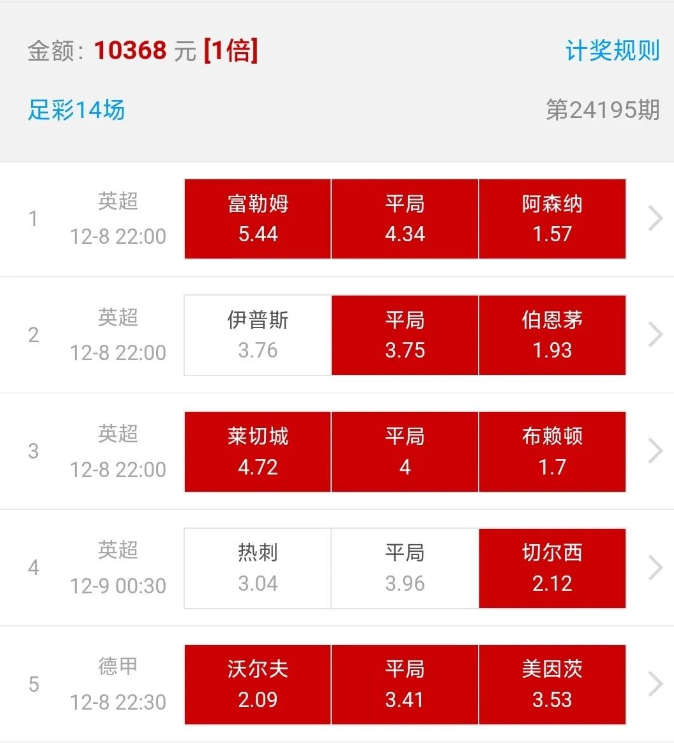Toggle 平局 3.41 in 沃尔夫 vs 美因茨
674x743 pixels.
[x=405, y=684]
